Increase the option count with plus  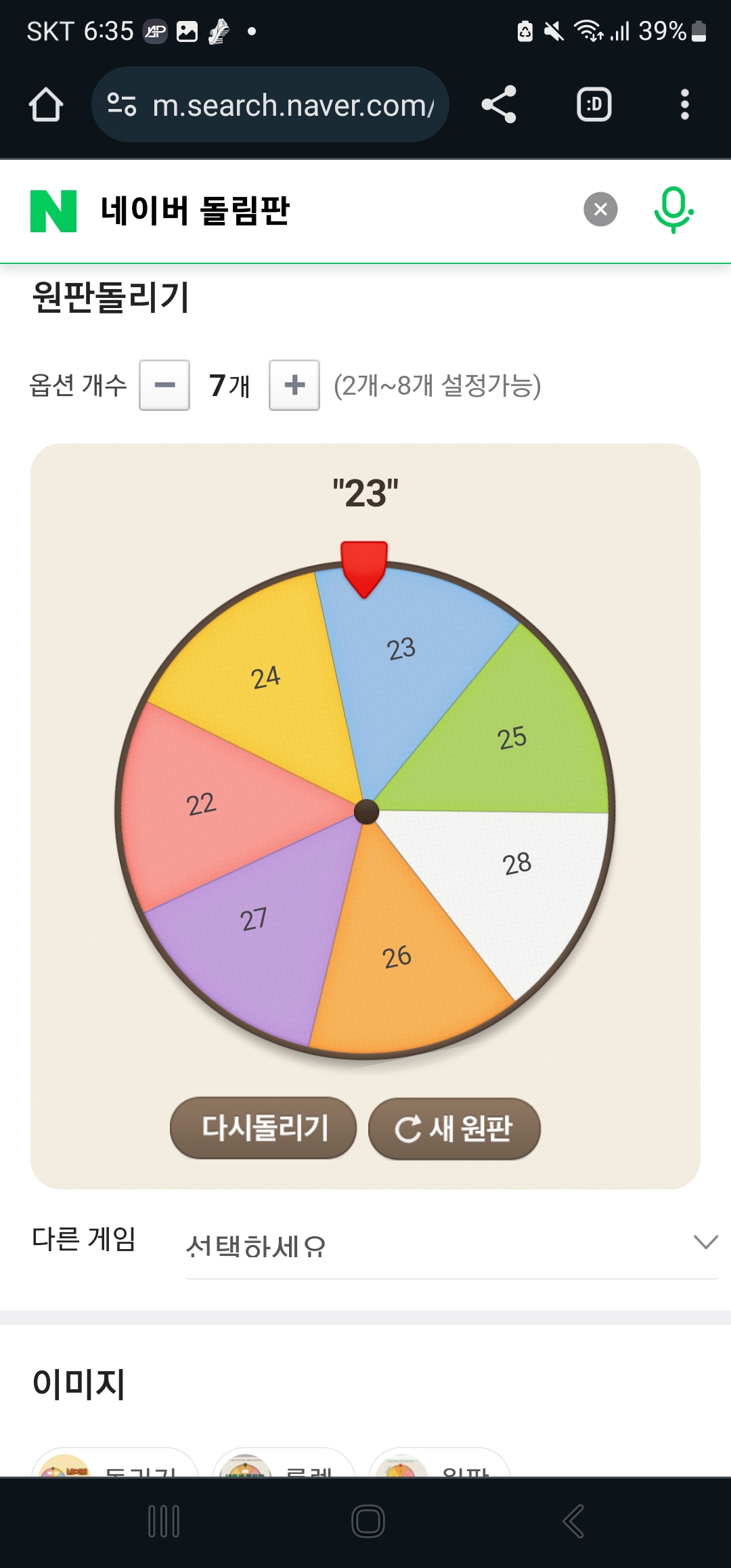pos(294,385)
